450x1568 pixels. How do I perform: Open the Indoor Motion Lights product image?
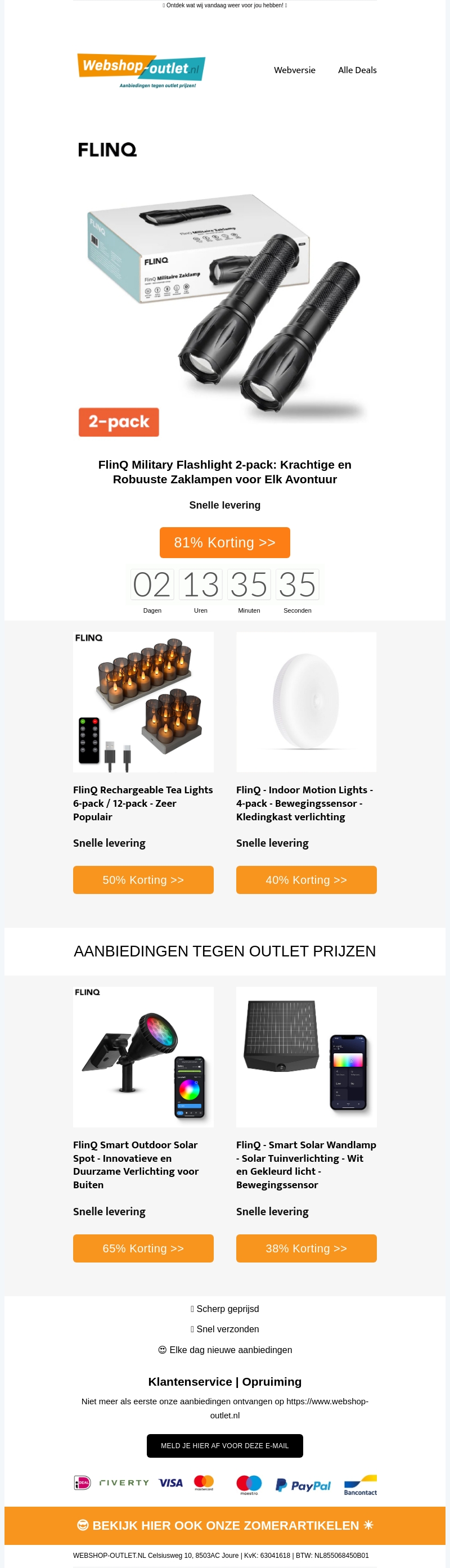click(x=307, y=702)
